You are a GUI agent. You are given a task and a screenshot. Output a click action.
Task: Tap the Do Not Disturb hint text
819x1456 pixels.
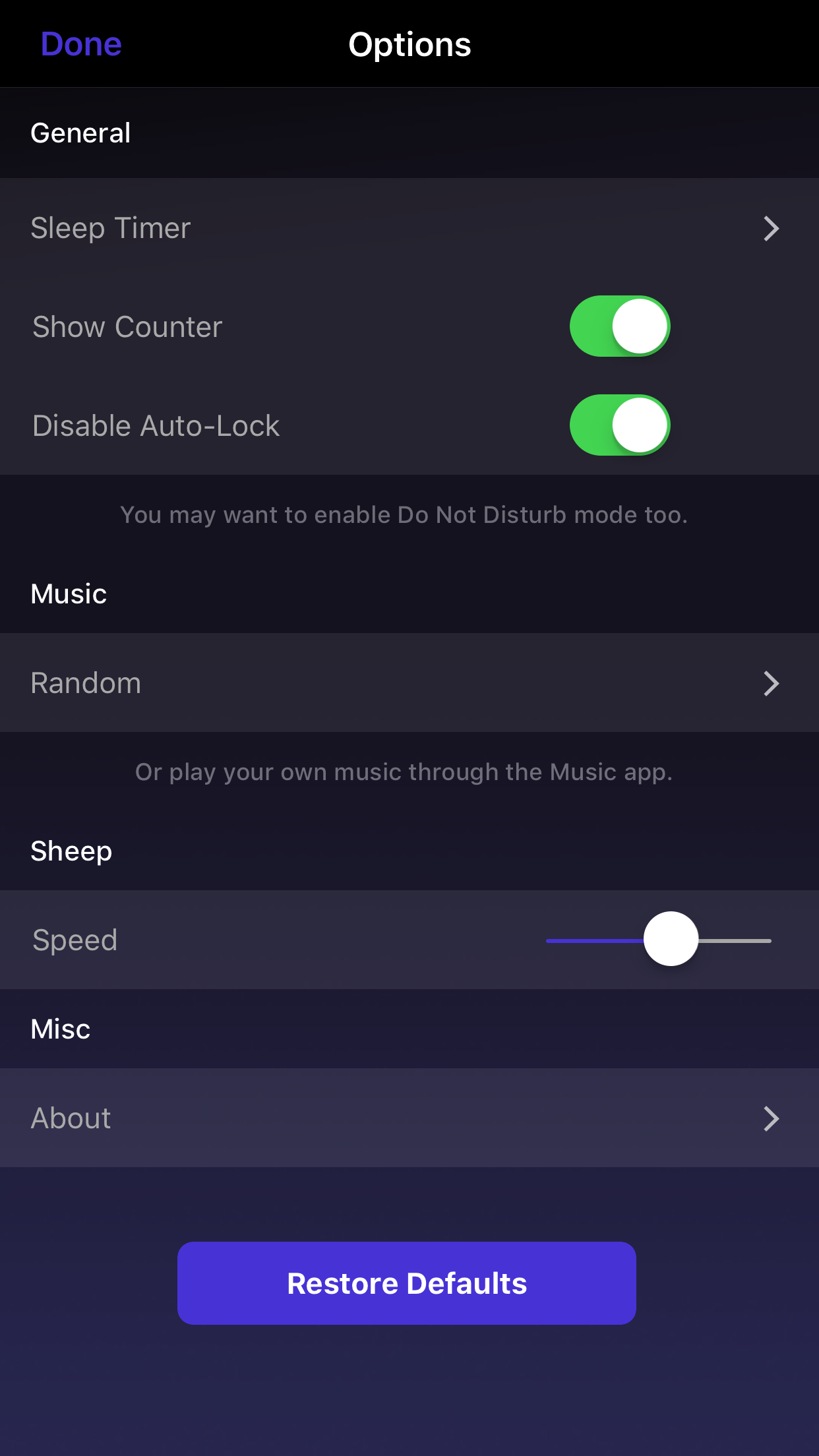[x=404, y=514]
